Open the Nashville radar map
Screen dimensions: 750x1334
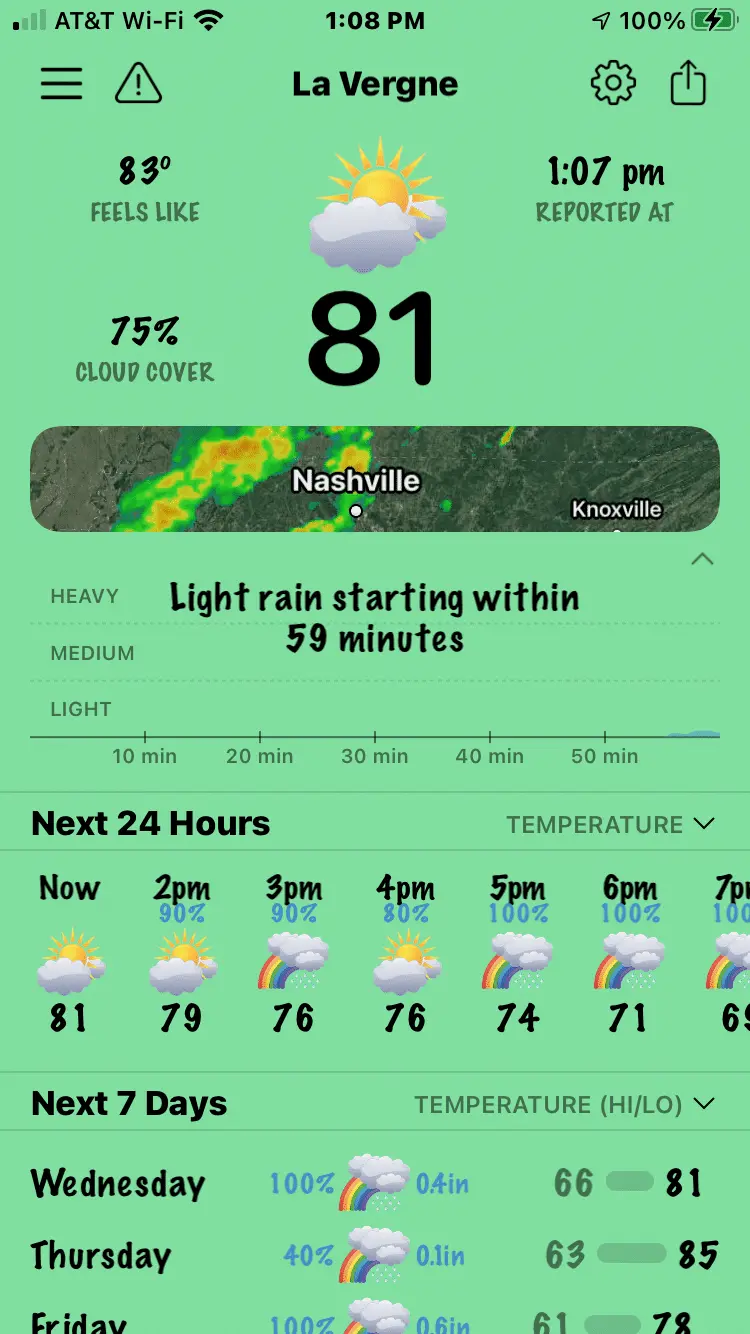coord(375,479)
